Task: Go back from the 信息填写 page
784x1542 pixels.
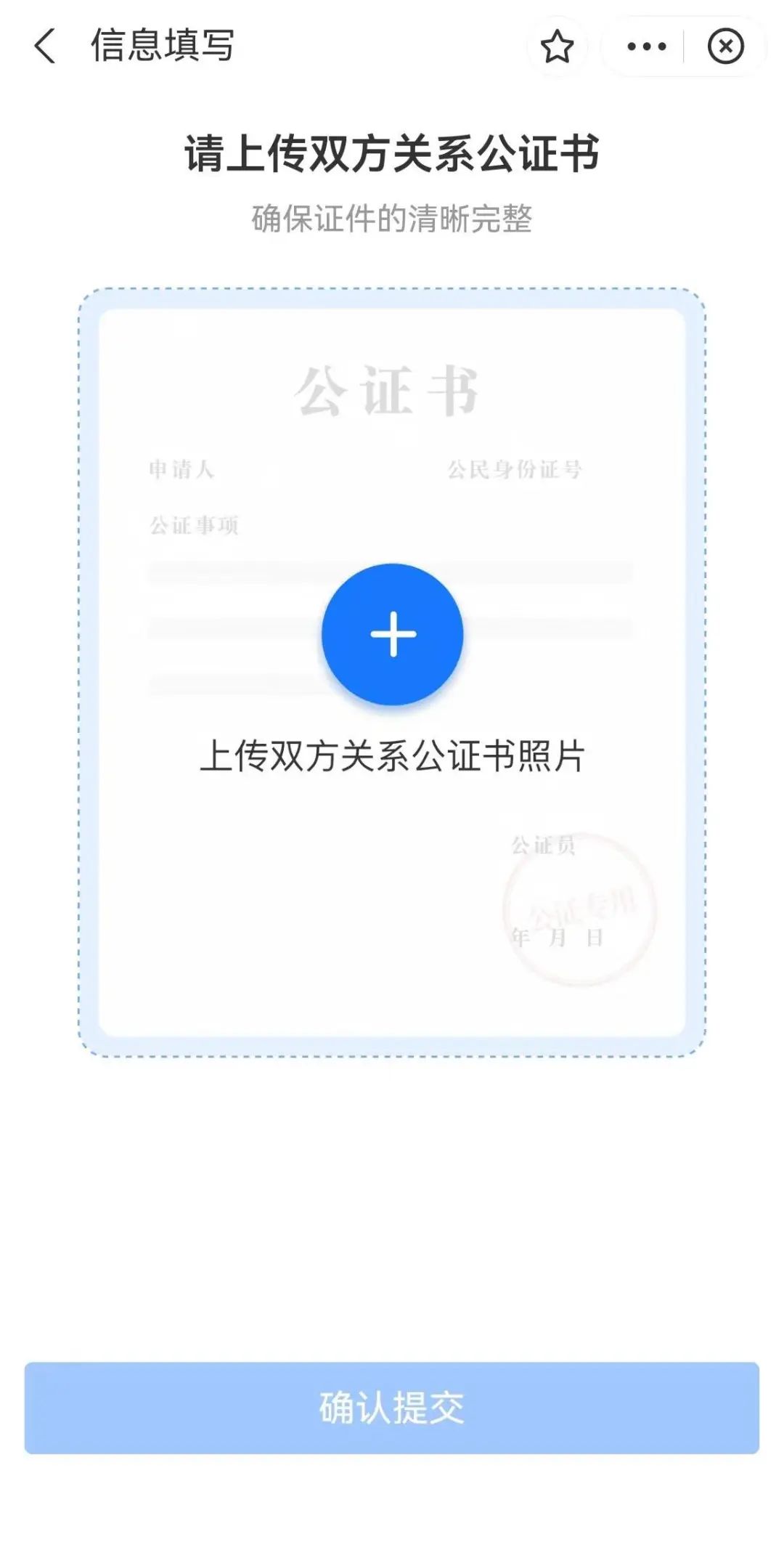Action: pyautogui.click(x=45, y=46)
